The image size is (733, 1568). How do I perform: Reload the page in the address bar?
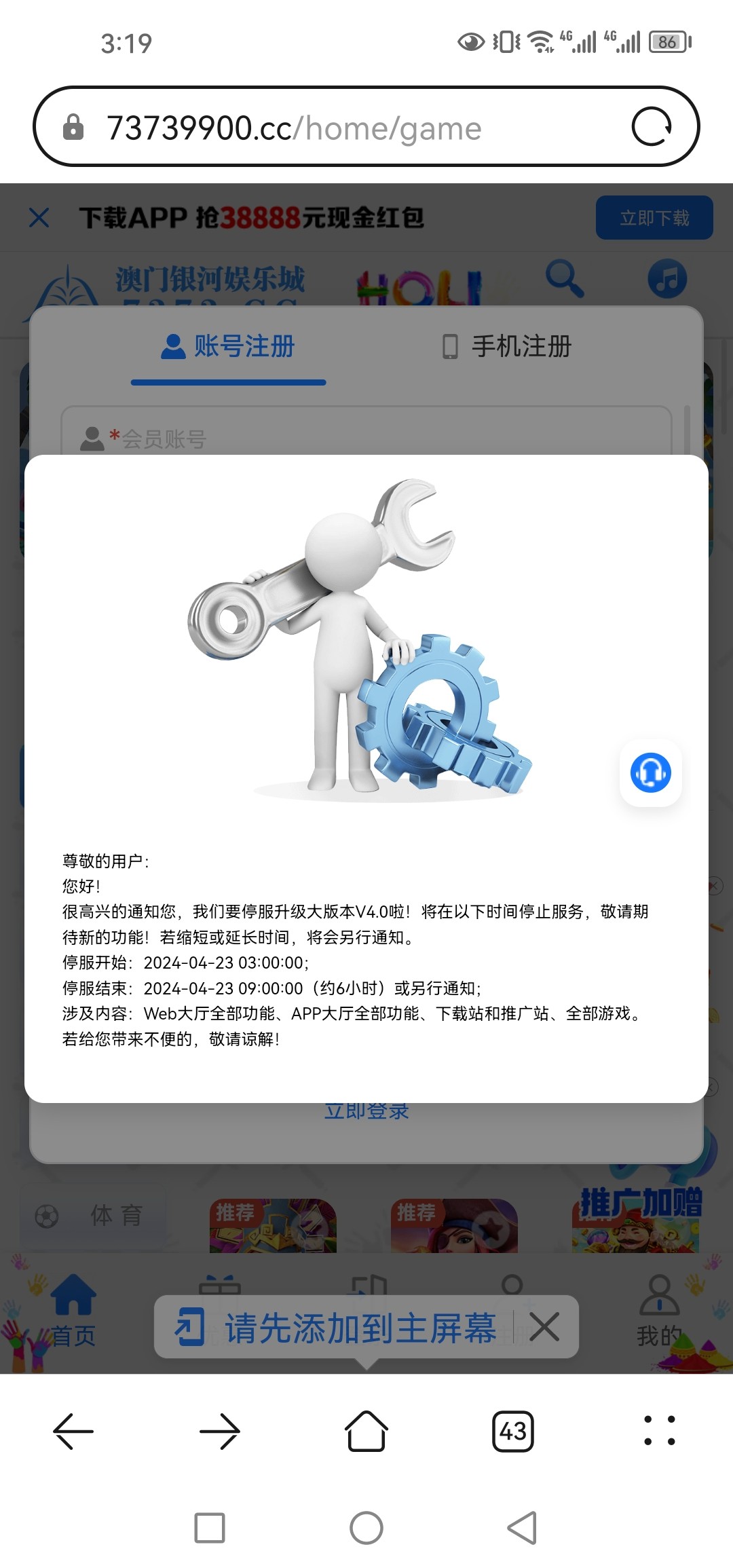(x=652, y=127)
